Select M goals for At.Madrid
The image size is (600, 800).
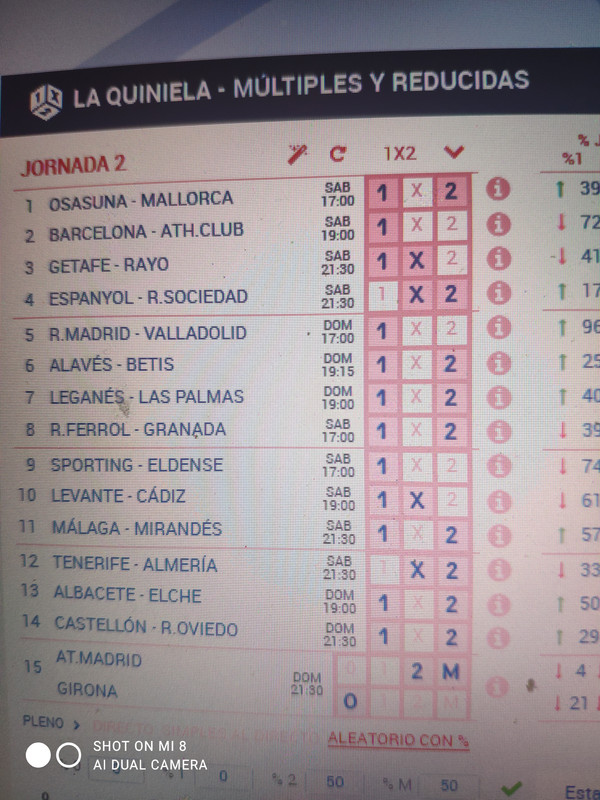coord(452,671)
